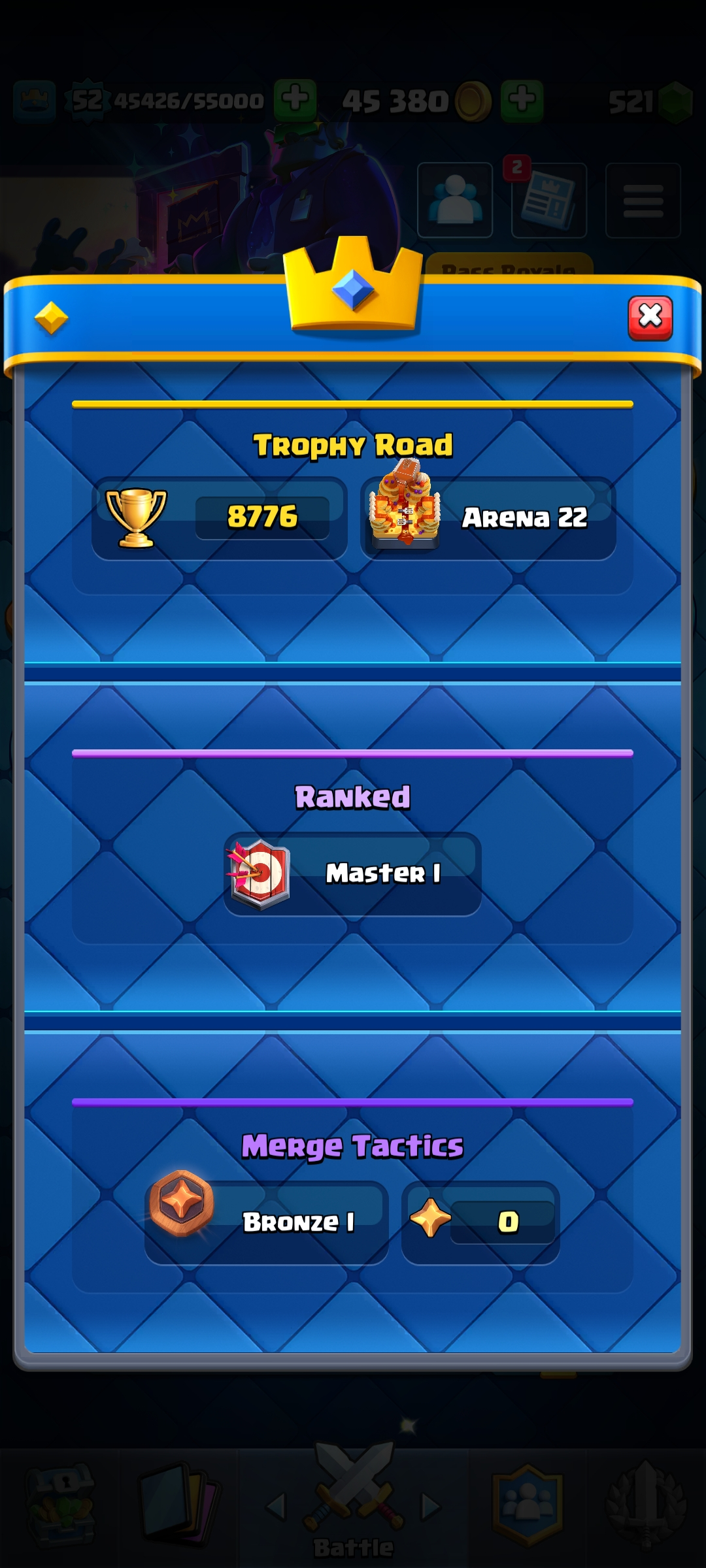This screenshot has width=706, height=1568.
Task: Close the trophy summary popup
Action: pyautogui.click(x=650, y=318)
